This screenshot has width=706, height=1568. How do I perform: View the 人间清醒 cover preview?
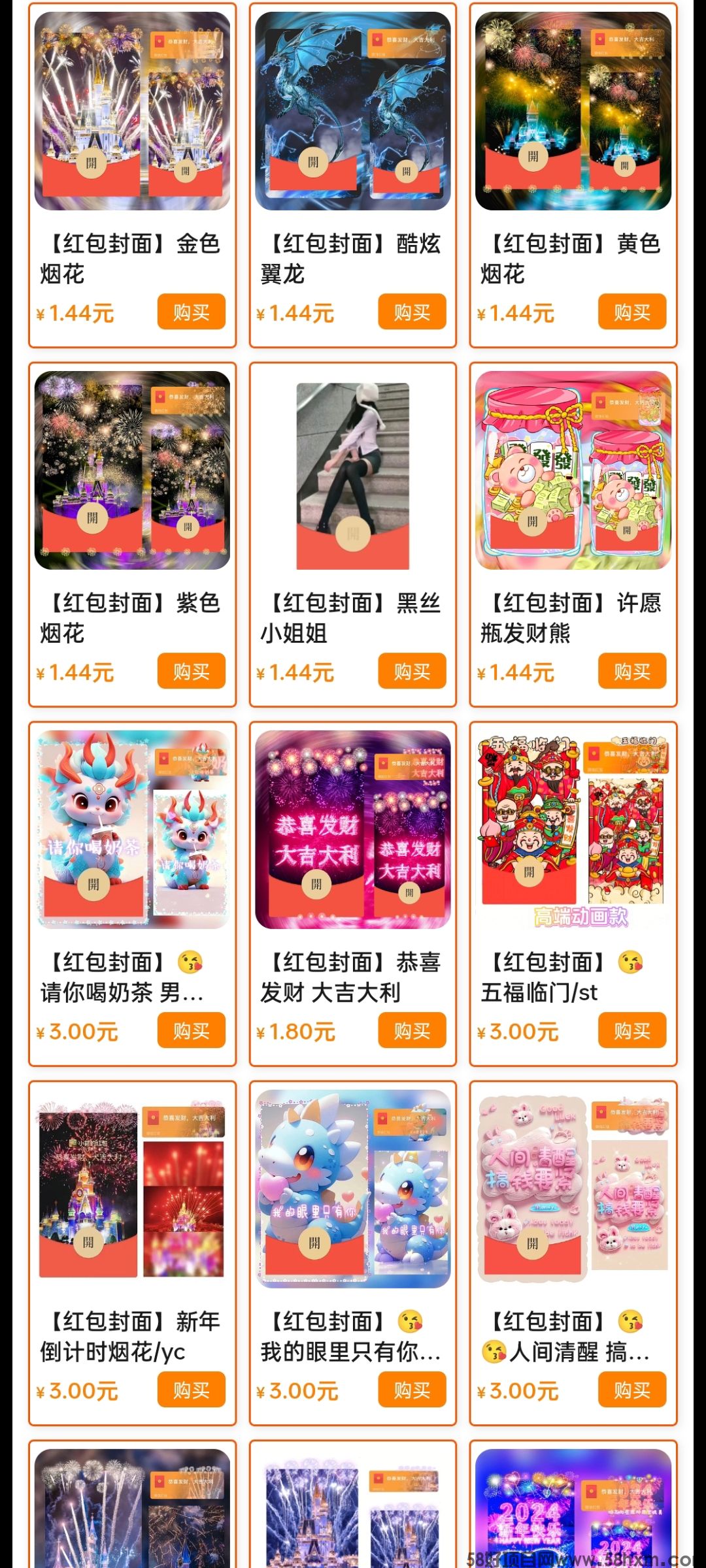pos(573,1189)
